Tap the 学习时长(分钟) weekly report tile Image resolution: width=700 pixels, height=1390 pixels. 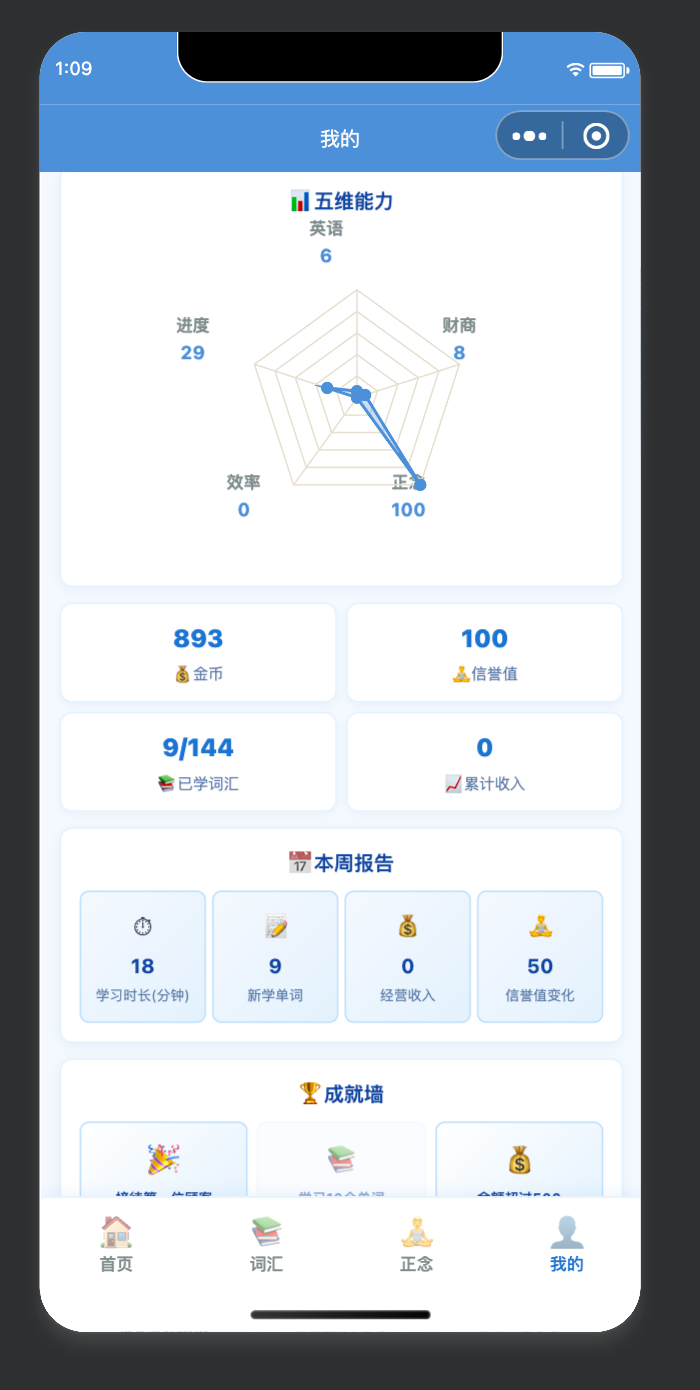click(x=143, y=957)
